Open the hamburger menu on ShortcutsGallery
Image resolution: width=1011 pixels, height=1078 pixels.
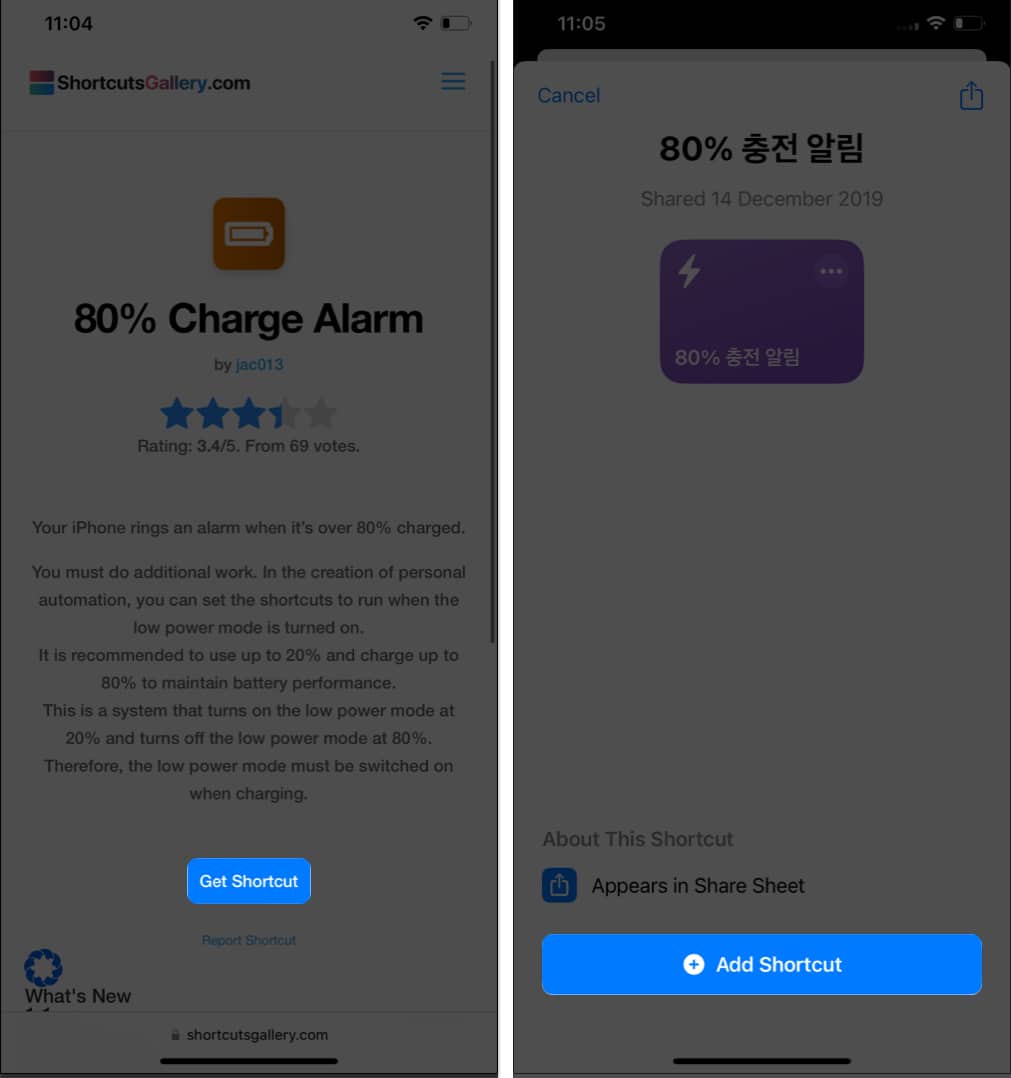[453, 81]
